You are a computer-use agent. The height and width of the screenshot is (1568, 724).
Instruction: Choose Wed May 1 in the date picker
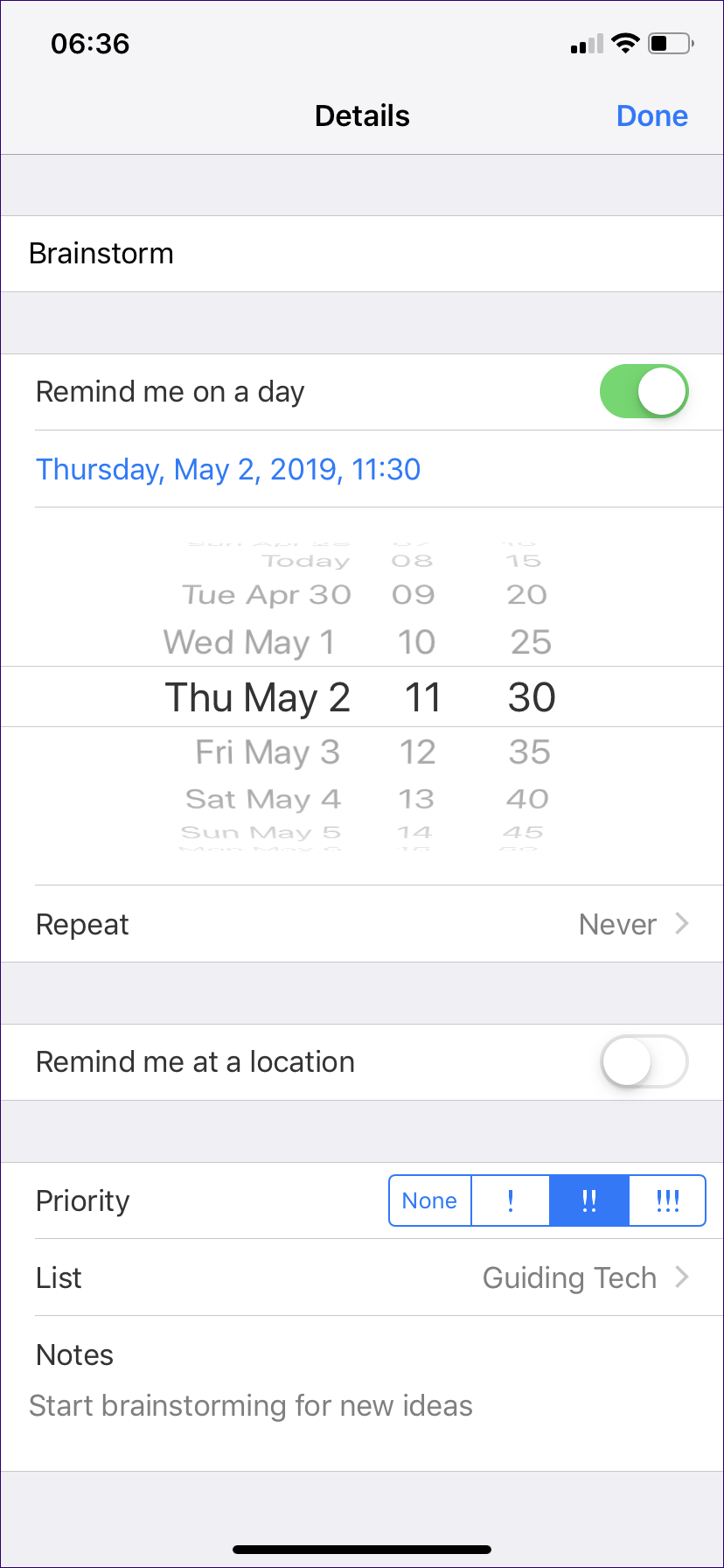pyautogui.click(x=249, y=642)
